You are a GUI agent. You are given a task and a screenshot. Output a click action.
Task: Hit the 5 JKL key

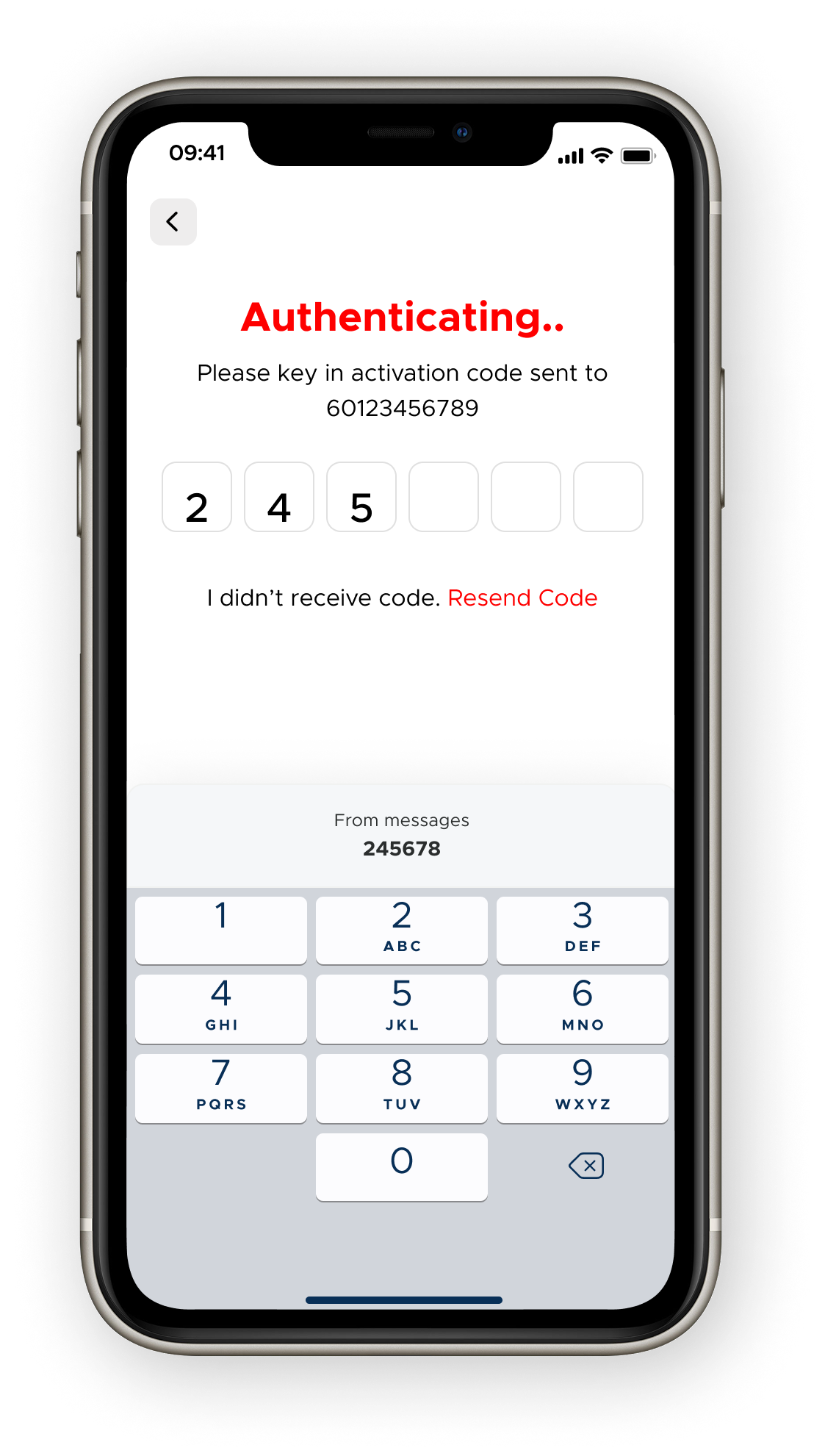401,1008
